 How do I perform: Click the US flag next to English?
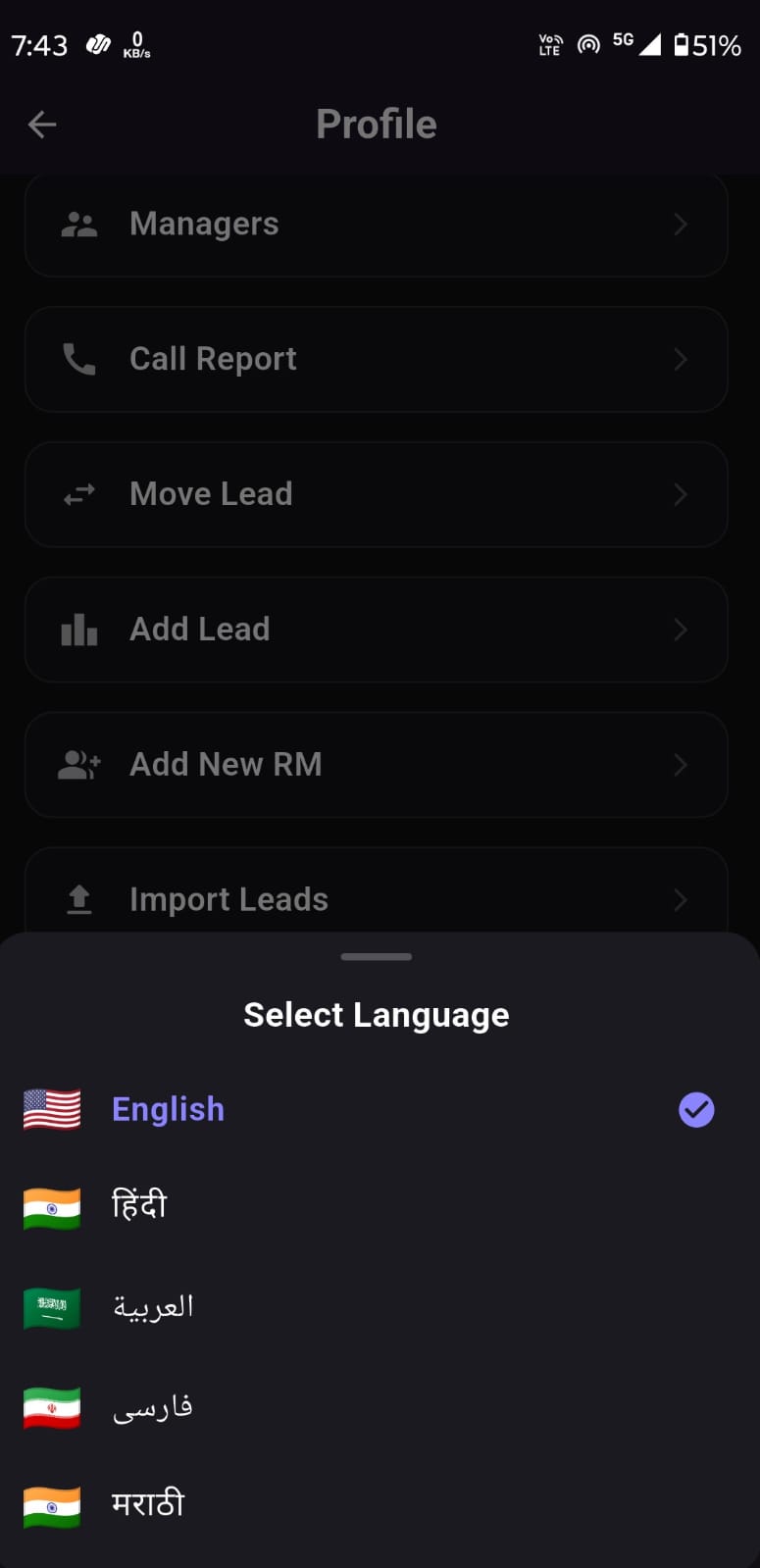(51, 1109)
